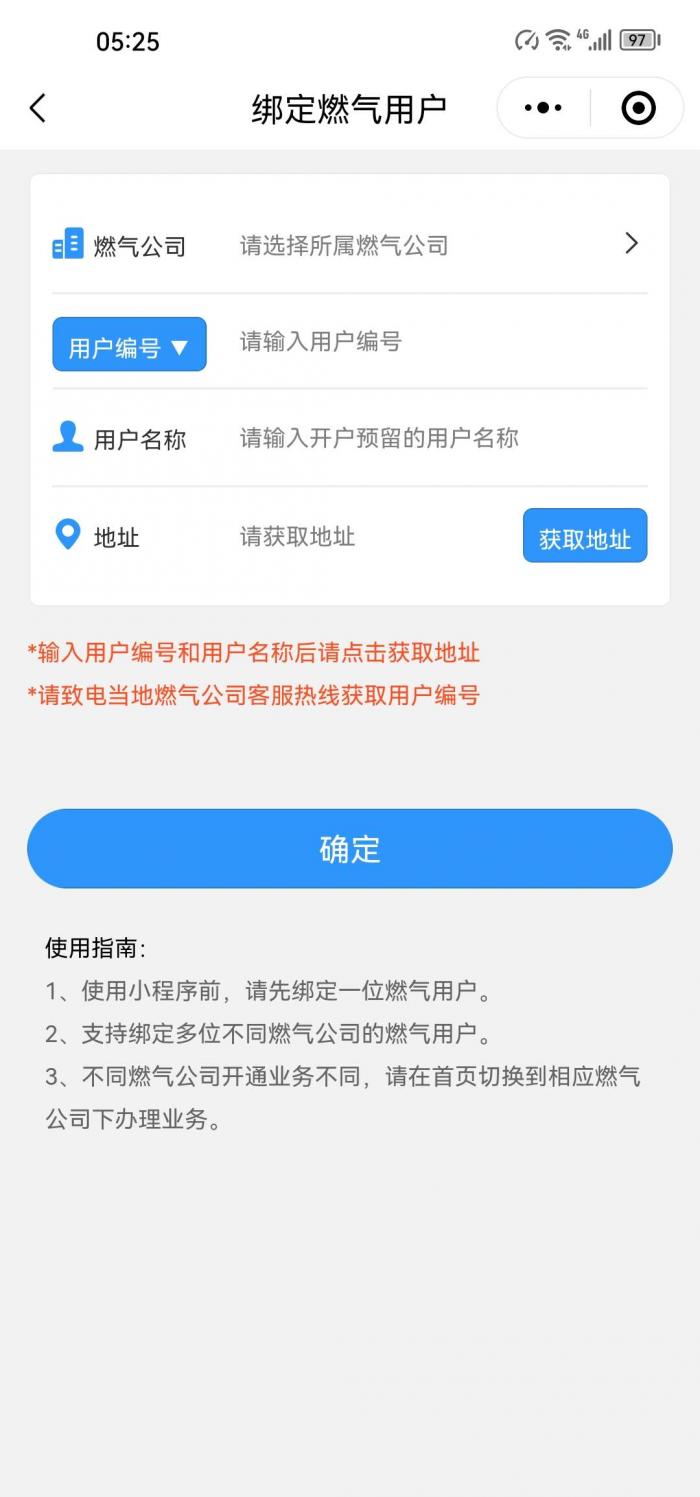Tap the 获取地址 button
700x1497 pixels.
pyautogui.click(x=585, y=536)
